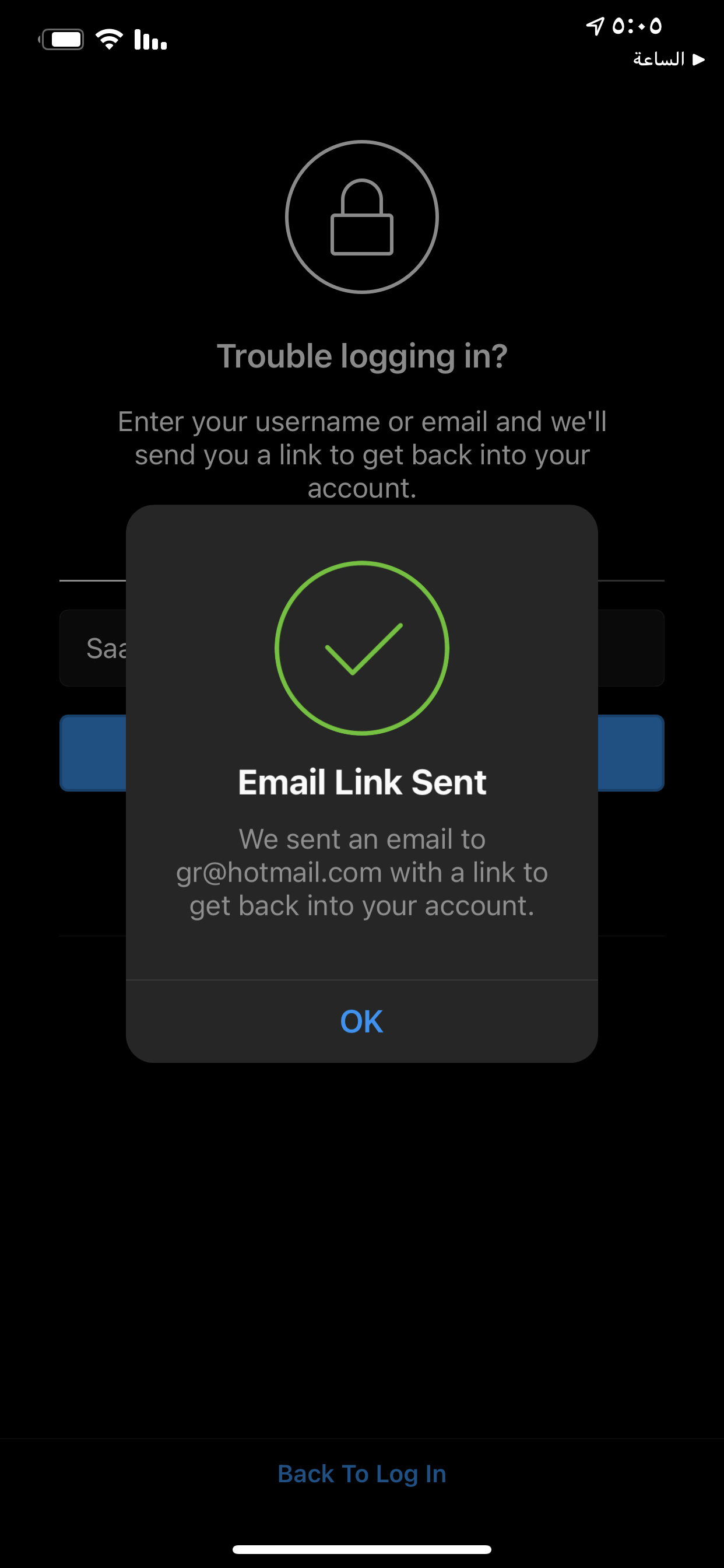Go back to the Log In screen
This screenshot has width=724, height=1568.
point(361,1473)
